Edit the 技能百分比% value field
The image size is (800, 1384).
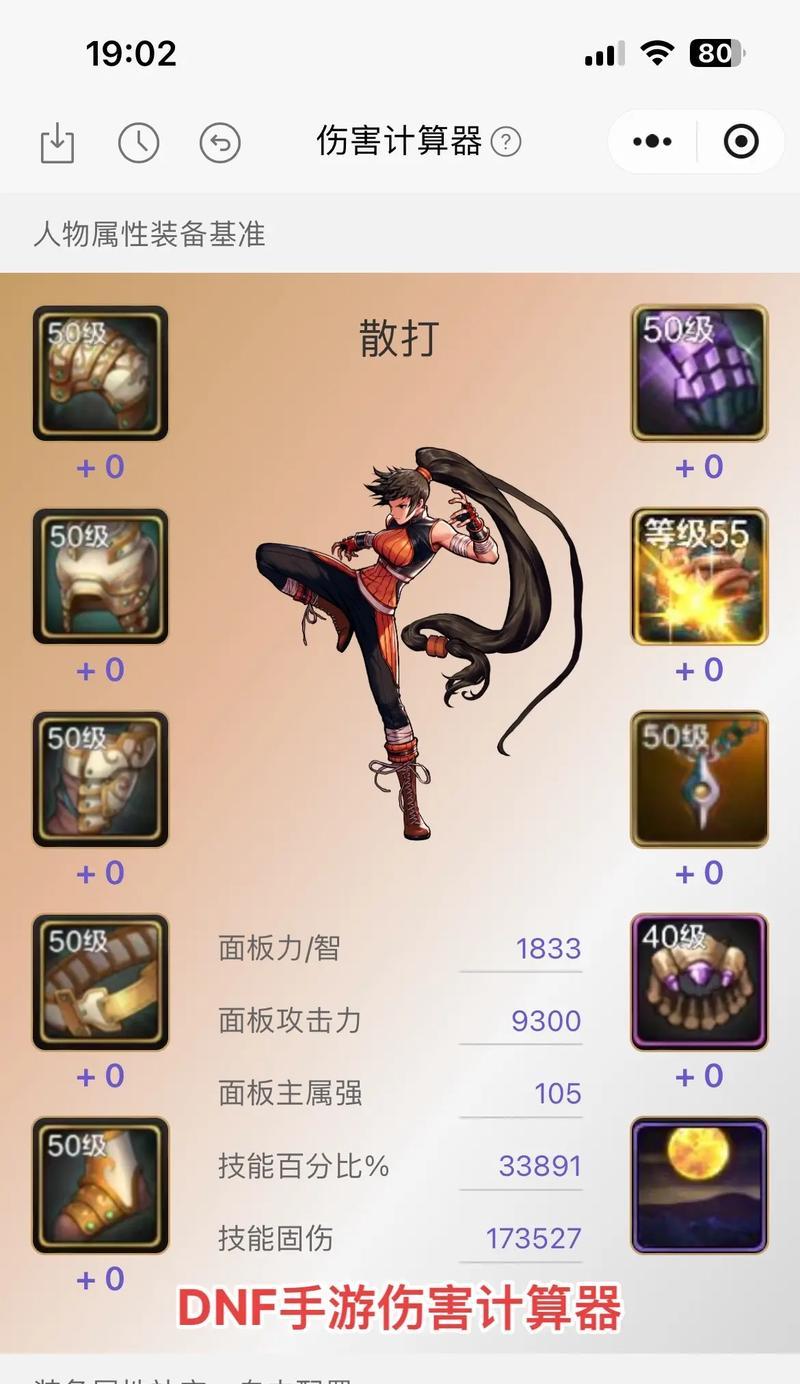(x=522, y=1166)
